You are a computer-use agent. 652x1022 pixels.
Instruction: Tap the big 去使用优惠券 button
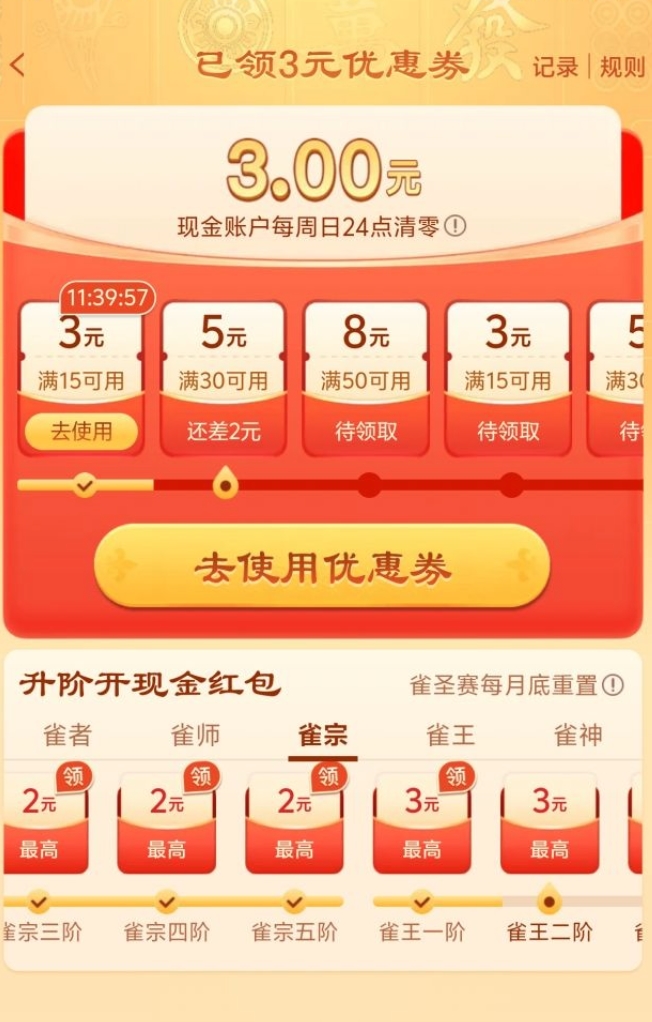322,567
